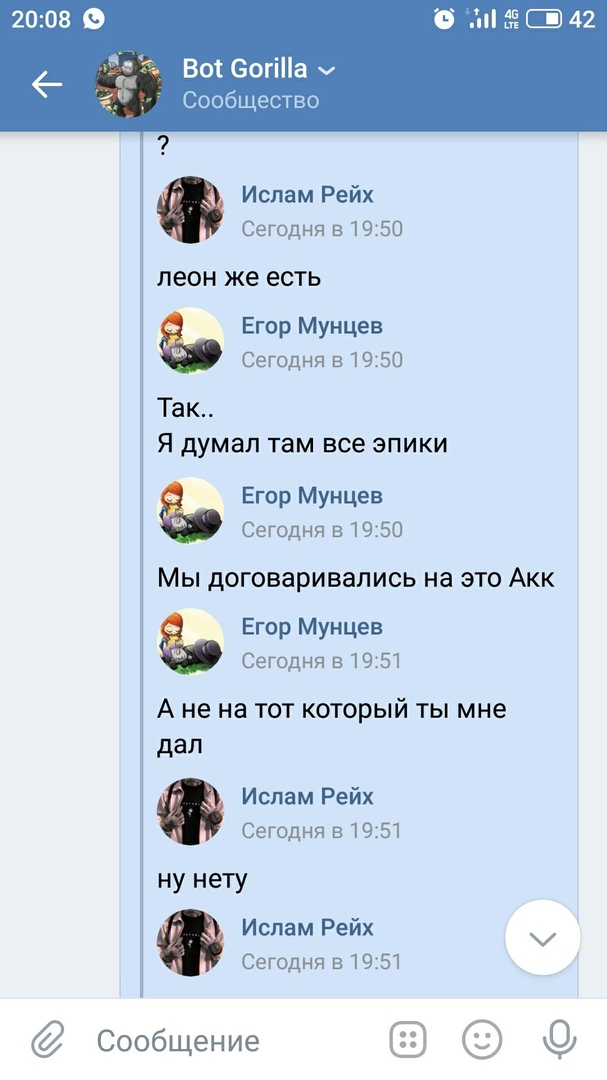This screenshot has width=607, height=1080.
Task: Go back using the arrow
Action: pos(47,85)
